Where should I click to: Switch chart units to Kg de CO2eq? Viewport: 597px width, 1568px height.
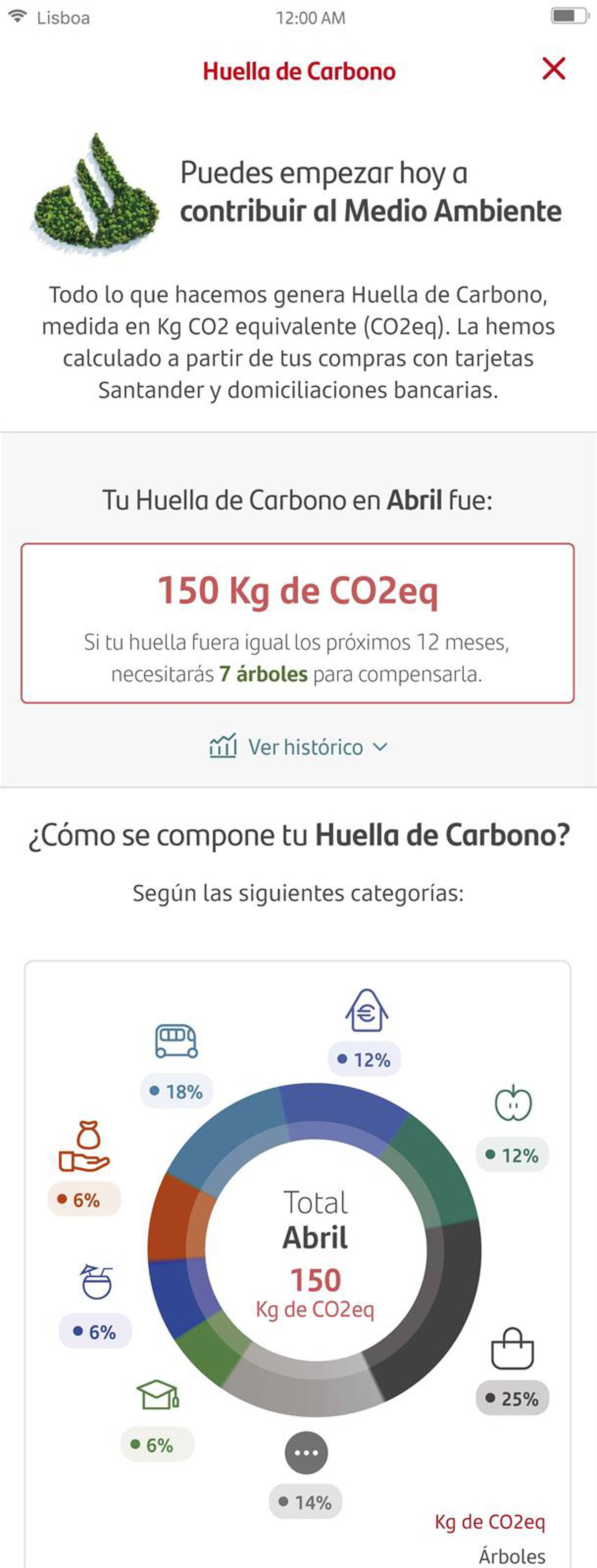(x=489, y=1522)
